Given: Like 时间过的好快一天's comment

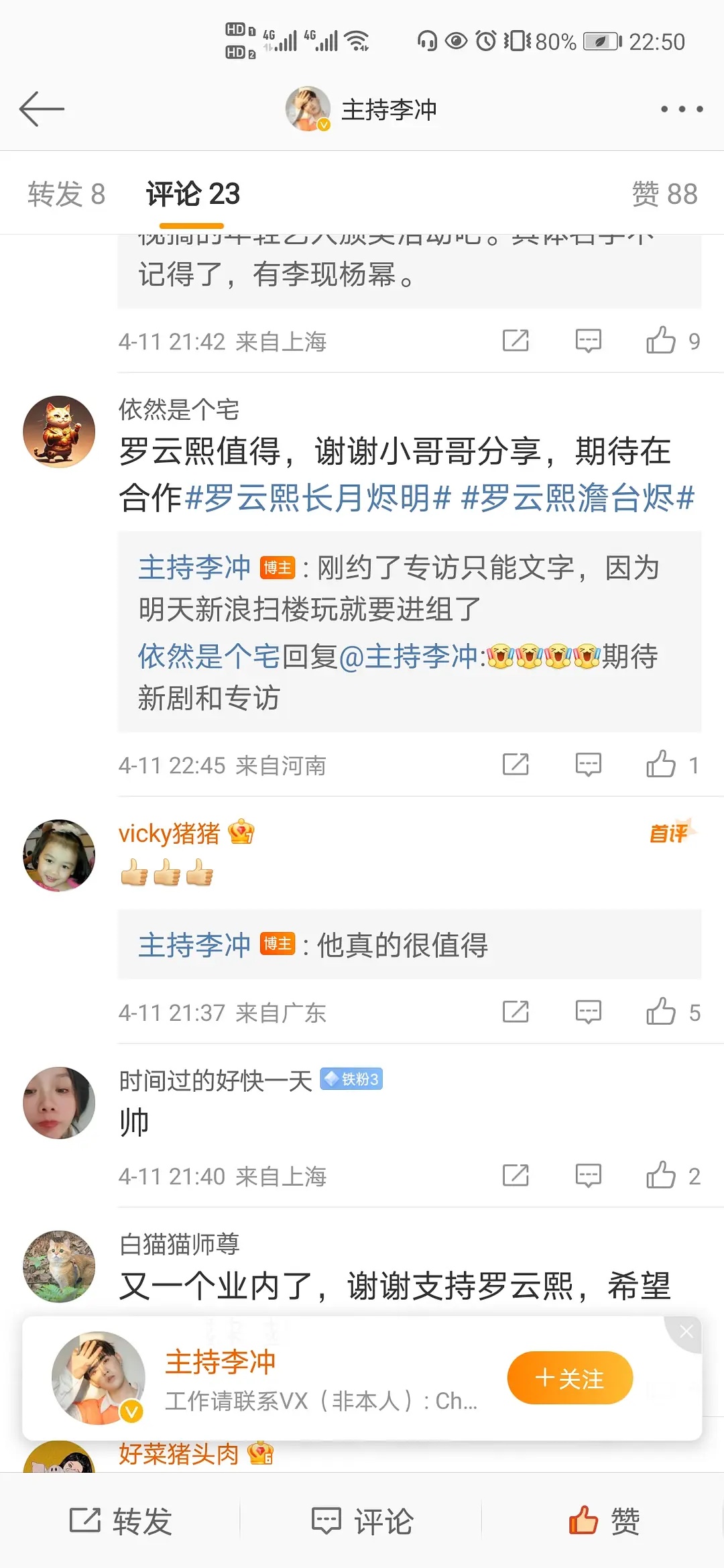Looking at the screenshot, I should pyautogui.click(x=661, y=1176).
